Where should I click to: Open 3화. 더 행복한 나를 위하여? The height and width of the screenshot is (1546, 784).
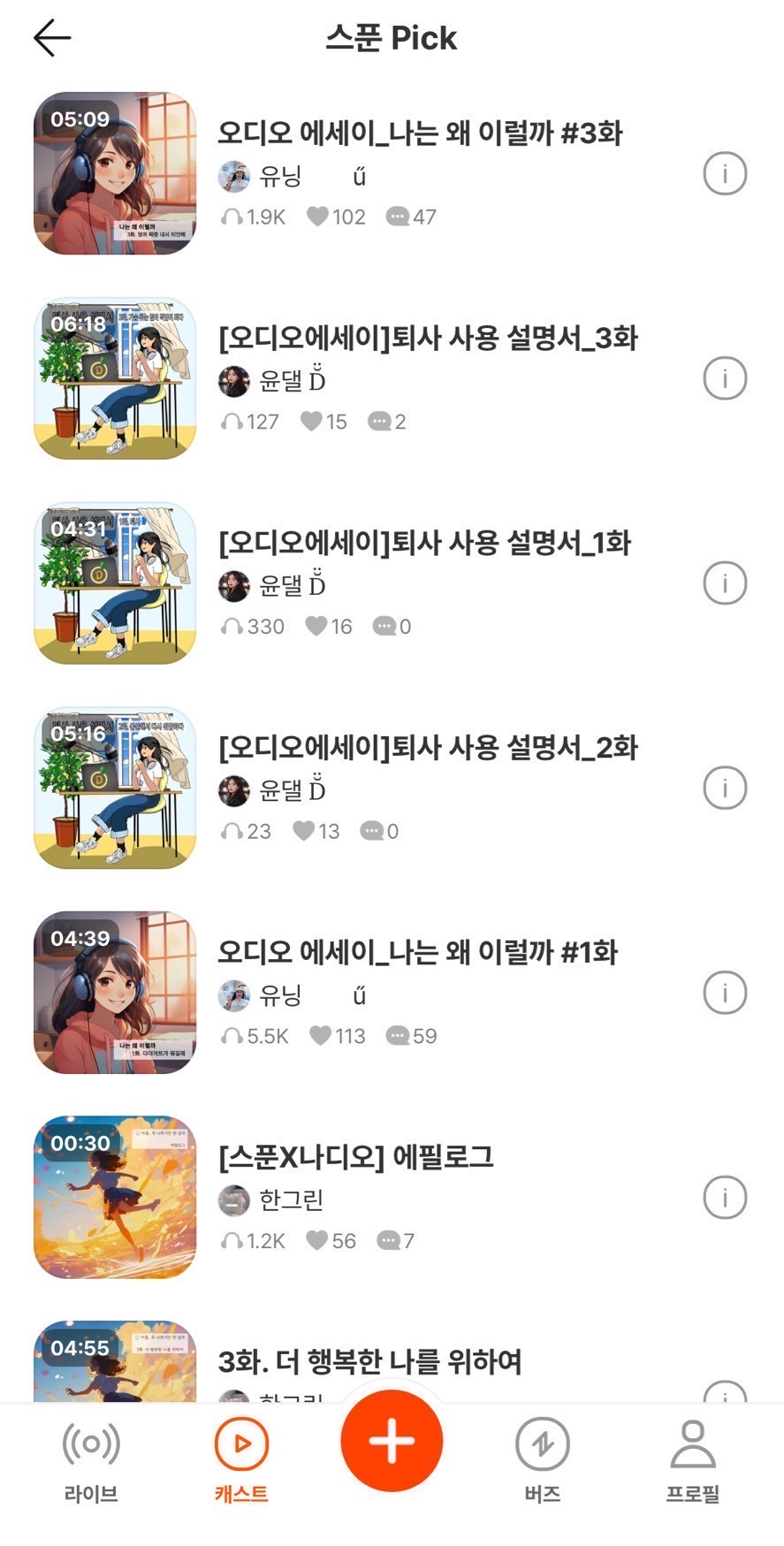click(x=369, y=1361)
